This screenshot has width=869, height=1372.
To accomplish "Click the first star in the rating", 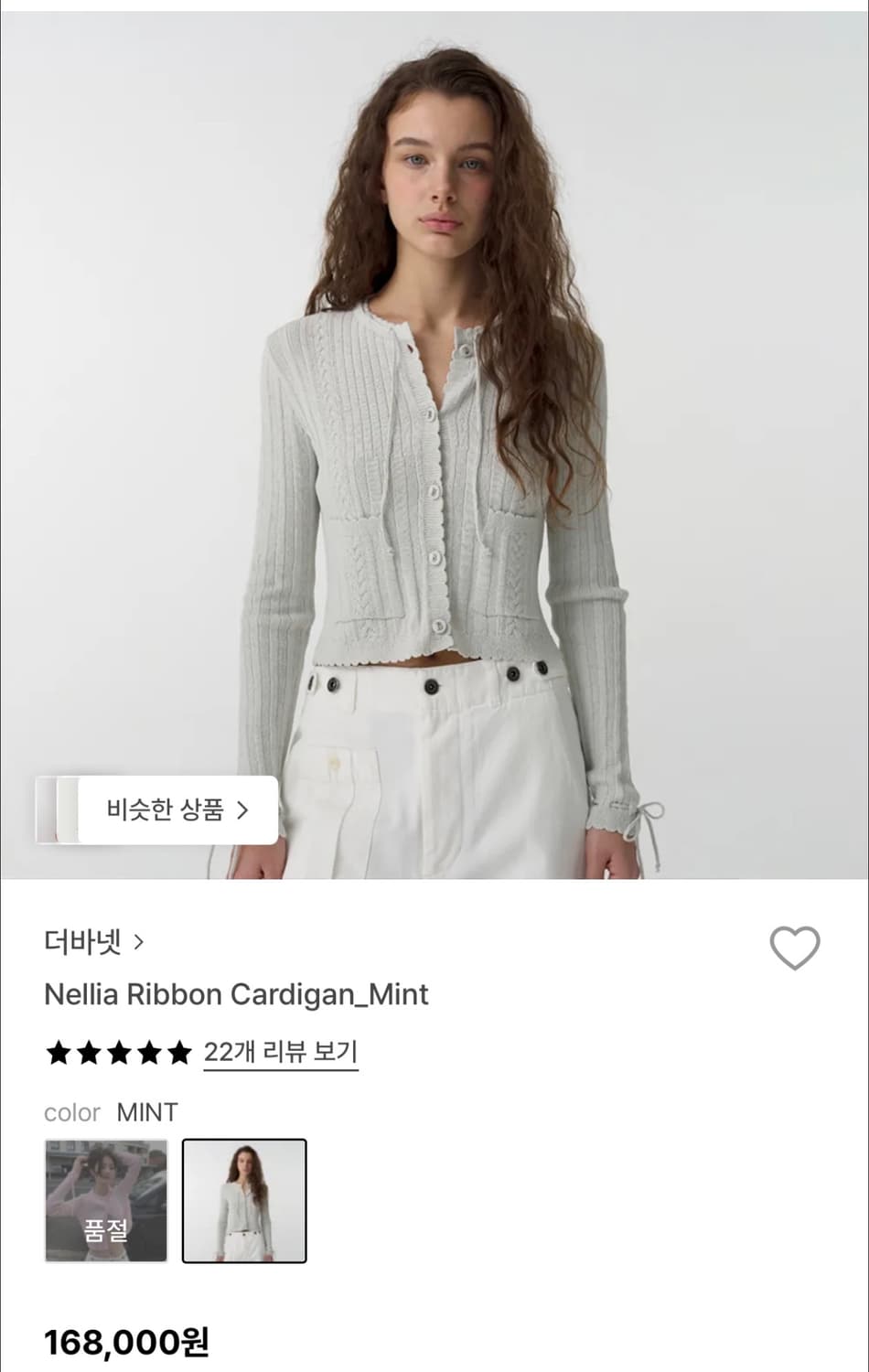I will tap(57, 1053).
